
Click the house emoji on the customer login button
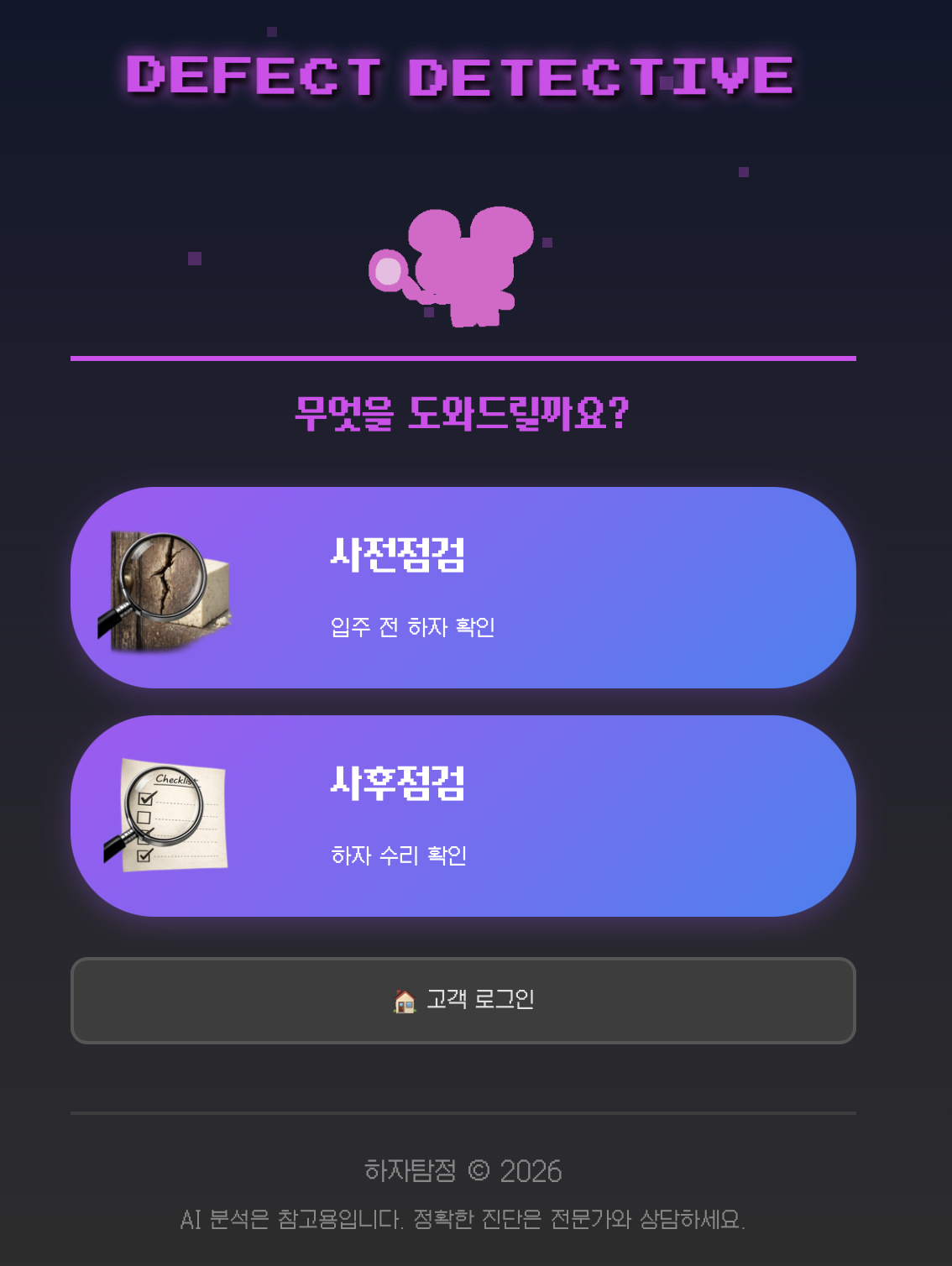(404, 1001)
